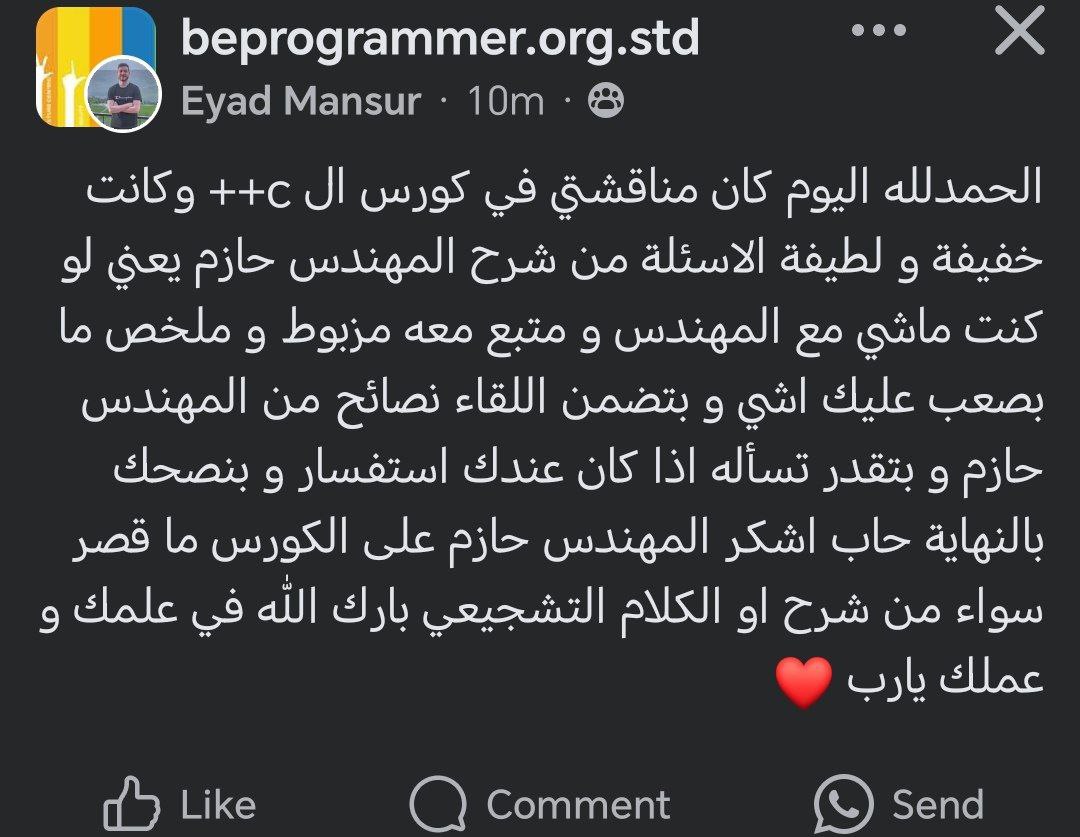
Task: Open the beprogrammer.org.std group page
Action: tap(440, 38)
